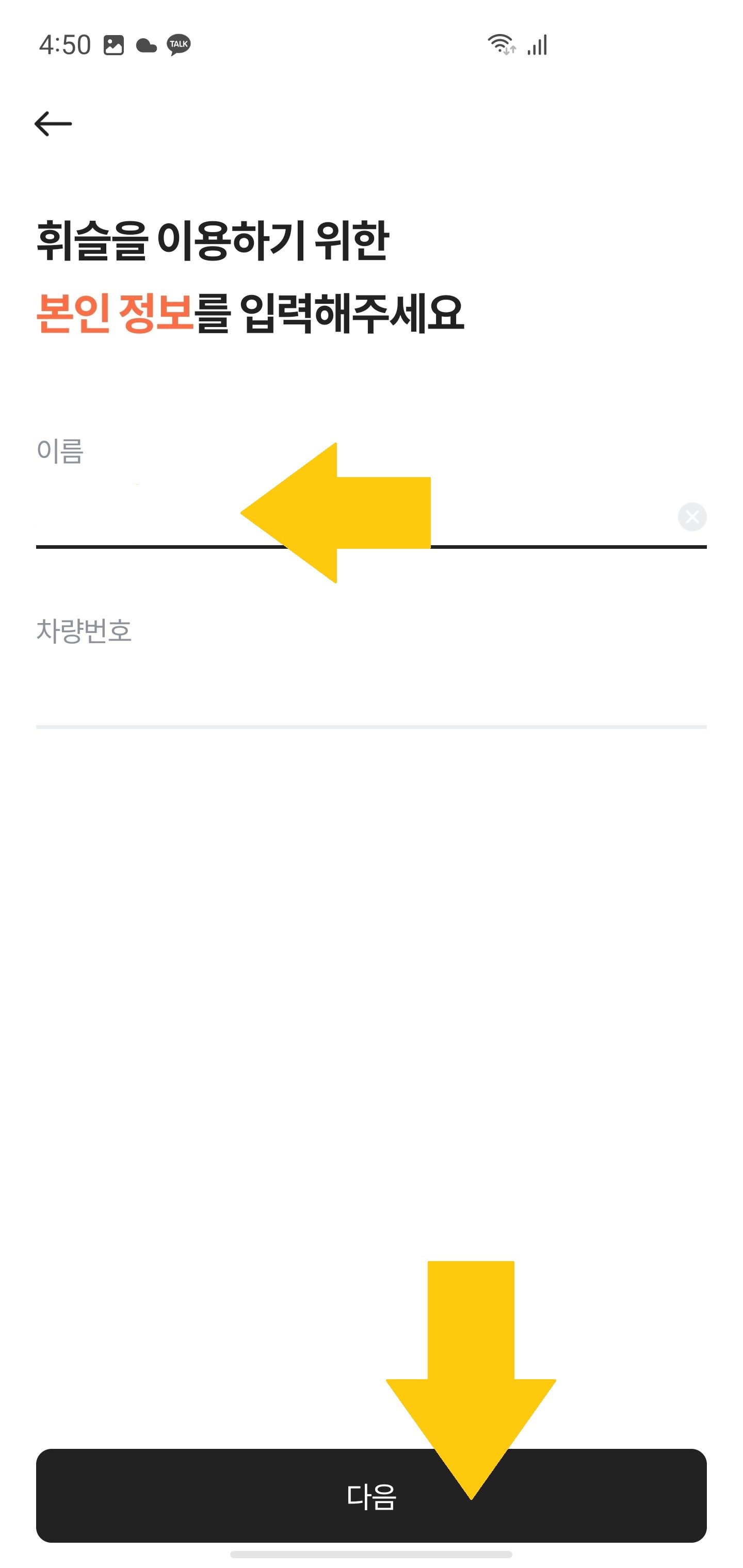Tap the back arrow at top left
Screen dimensions: 743x1568
(53, 123)
